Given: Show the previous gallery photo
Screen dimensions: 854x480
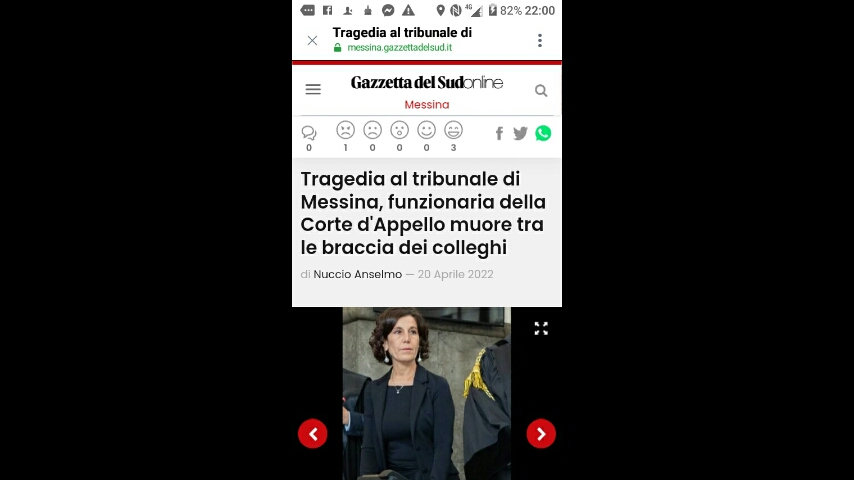Looking at the screenshot, I should tap(313, 434).
